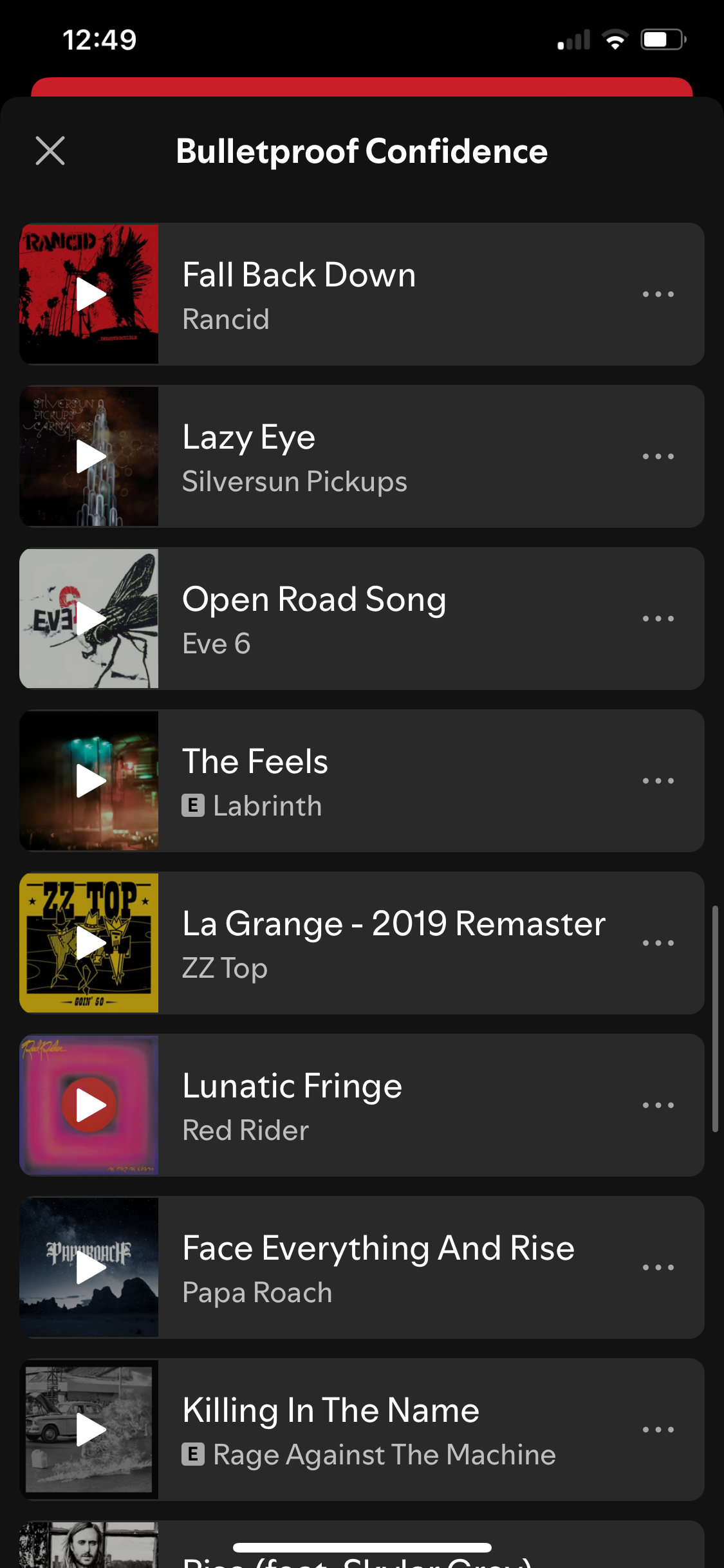Open more options for Lazy Eye

click(x=658, y=456)
